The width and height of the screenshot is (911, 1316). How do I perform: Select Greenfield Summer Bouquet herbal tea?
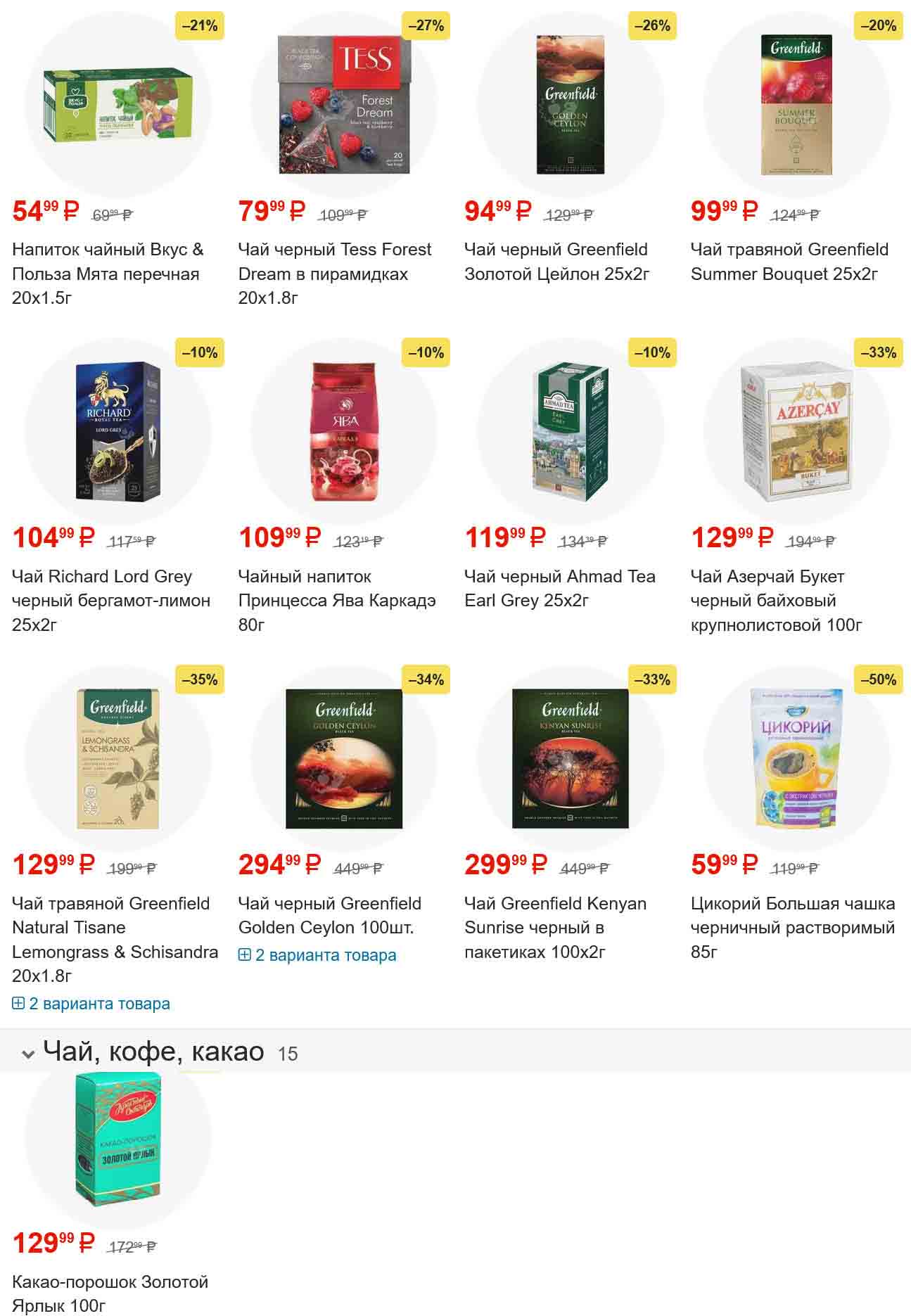(x=789, y=262)
